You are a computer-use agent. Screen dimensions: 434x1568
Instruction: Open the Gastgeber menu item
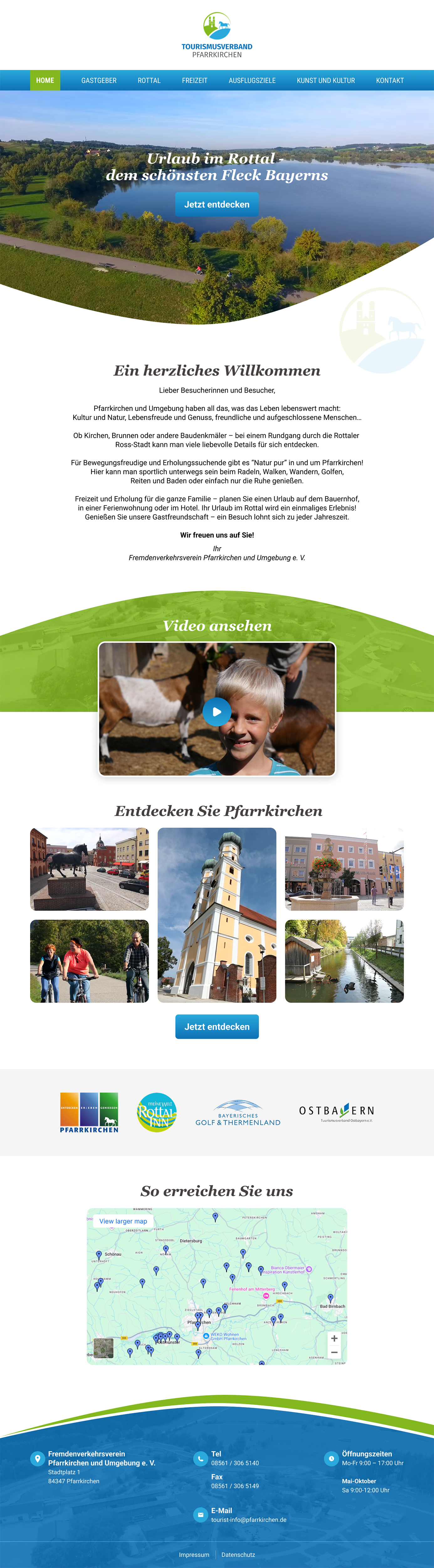click(98, 80)
